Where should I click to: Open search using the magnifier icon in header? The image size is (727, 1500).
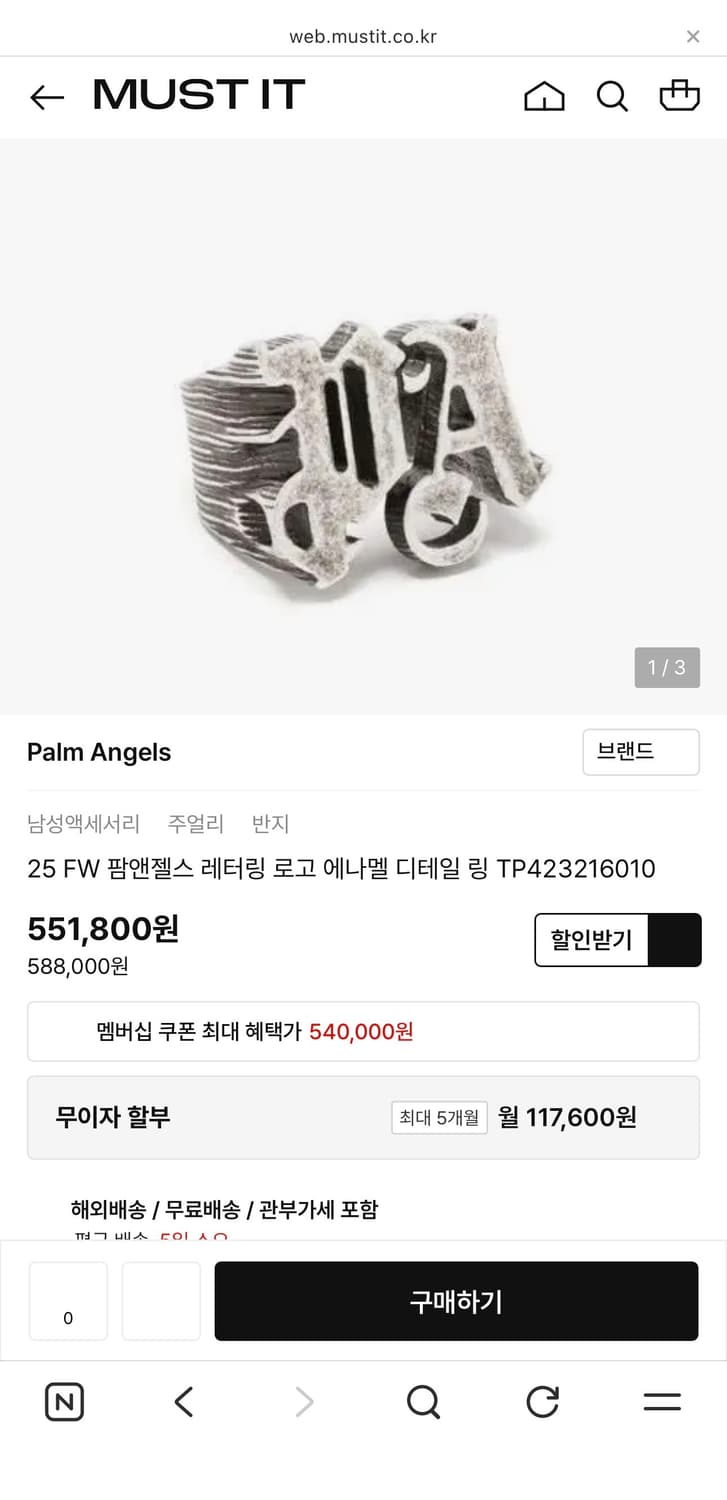pos(612,95)
